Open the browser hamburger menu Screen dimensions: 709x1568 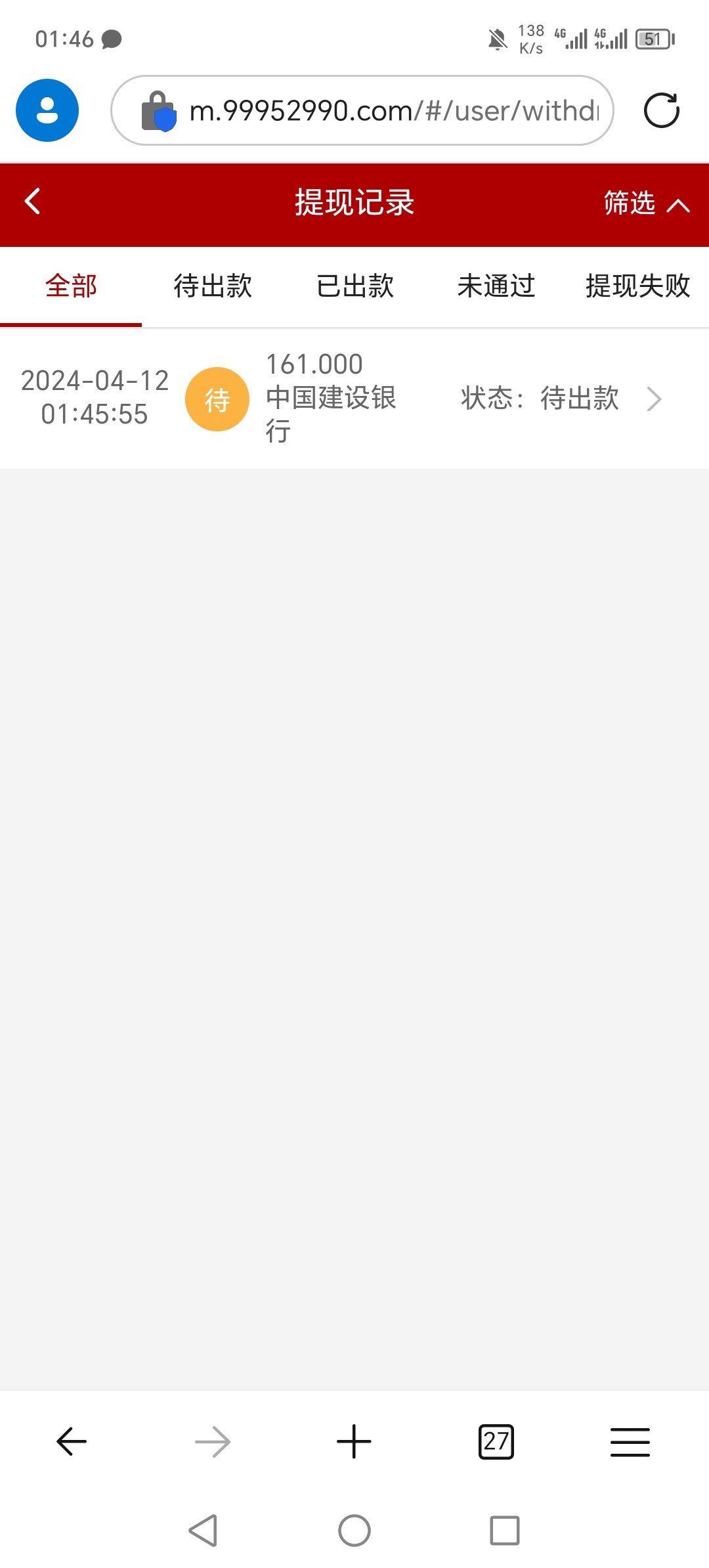(x=630, y=1442)
